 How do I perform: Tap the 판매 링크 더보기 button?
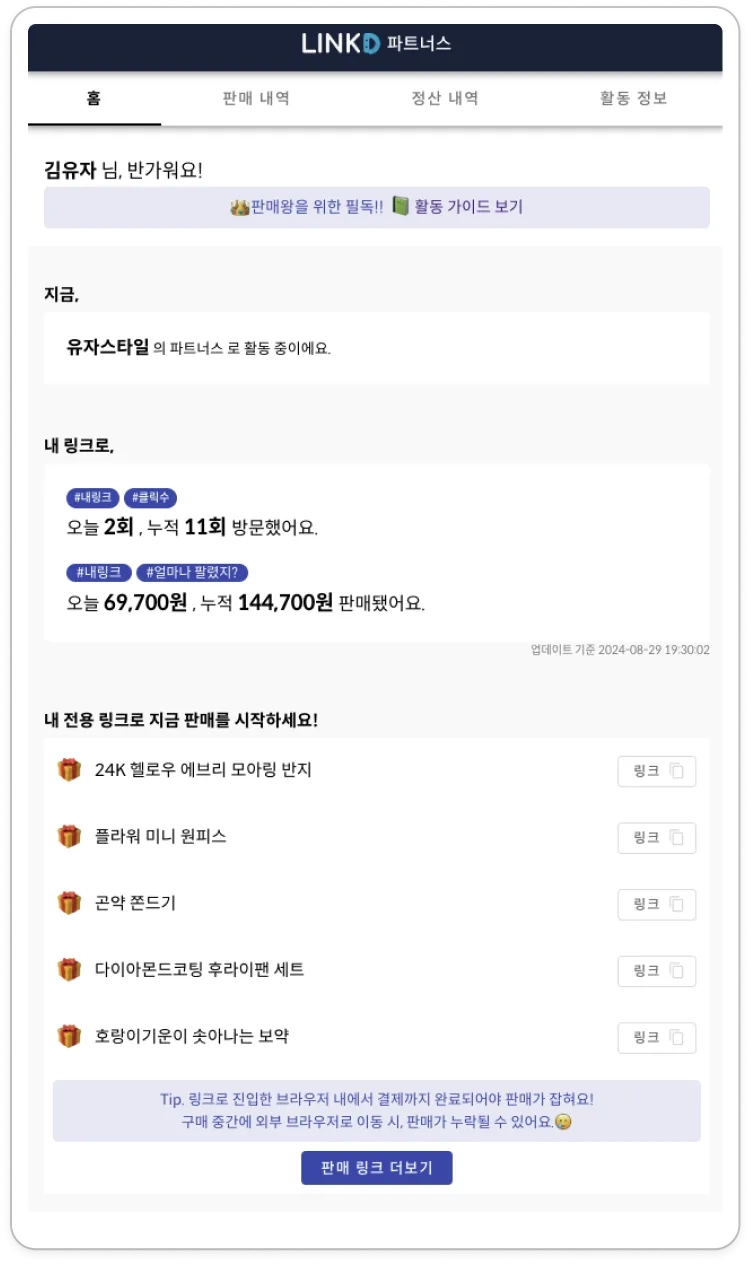(376, 1168)
